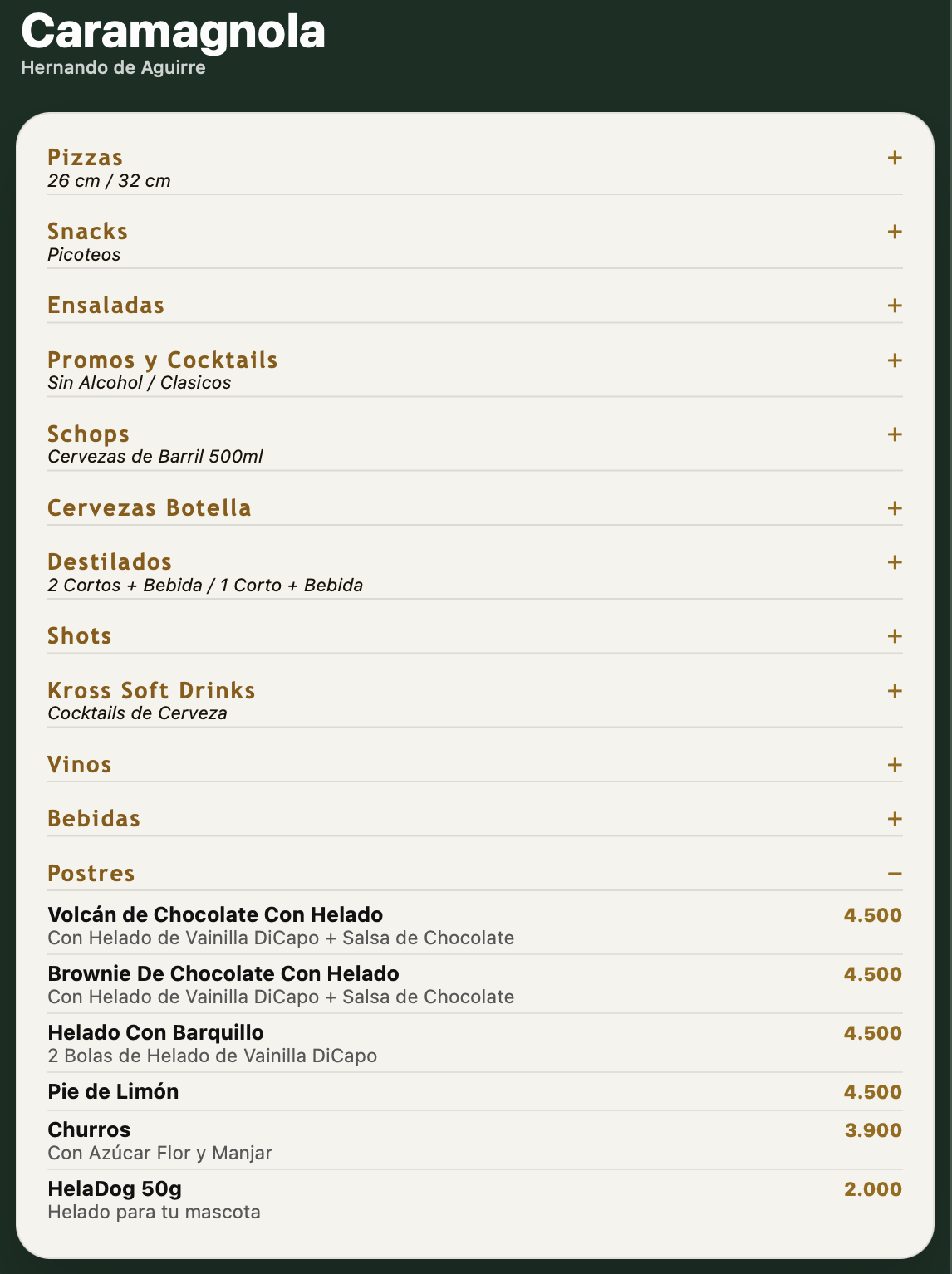The width and height of the screenshot is (952, 1274).
Task: Select the HelaDog 50g item
Action: (x=116, y=1188)
